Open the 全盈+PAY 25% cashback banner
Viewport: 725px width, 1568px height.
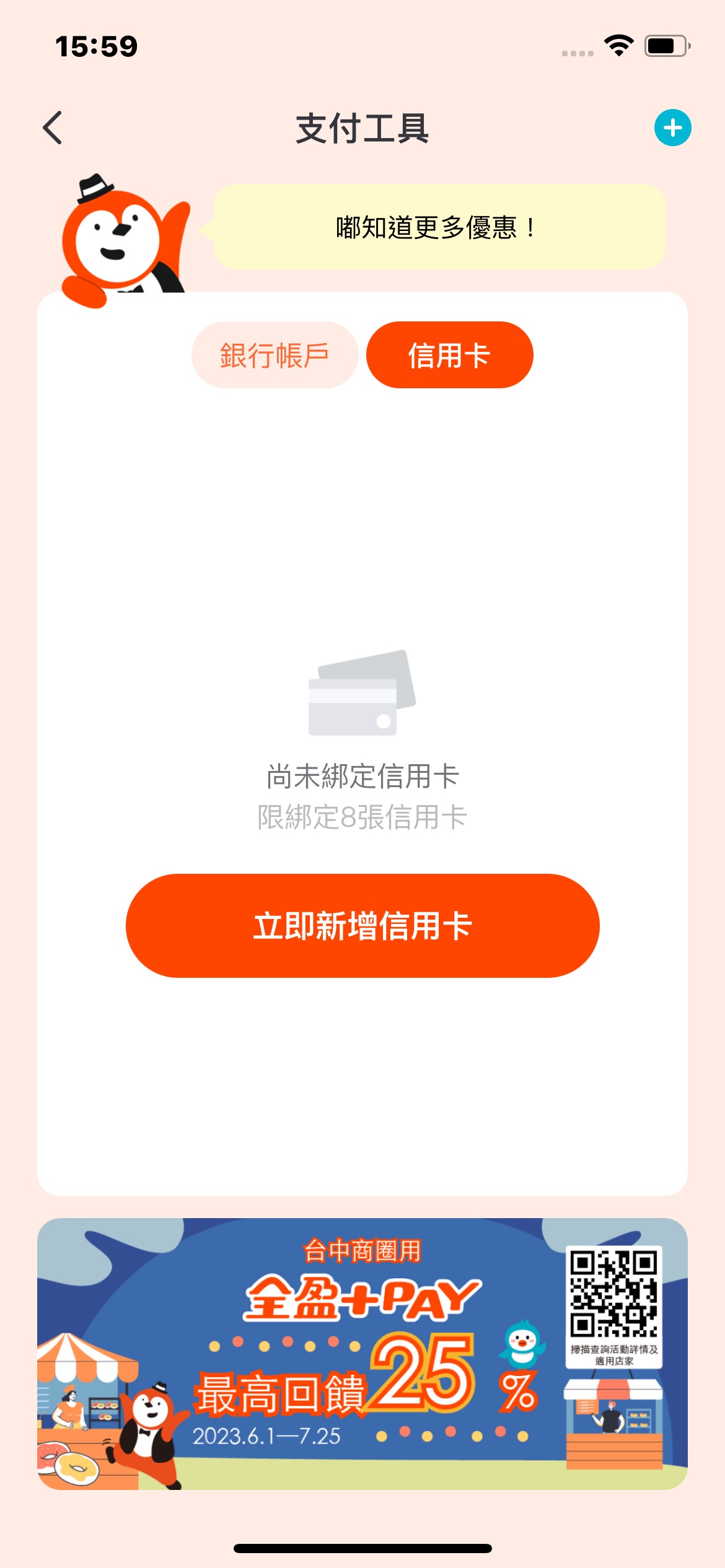pyautogui.click(x=362, y=1354)
